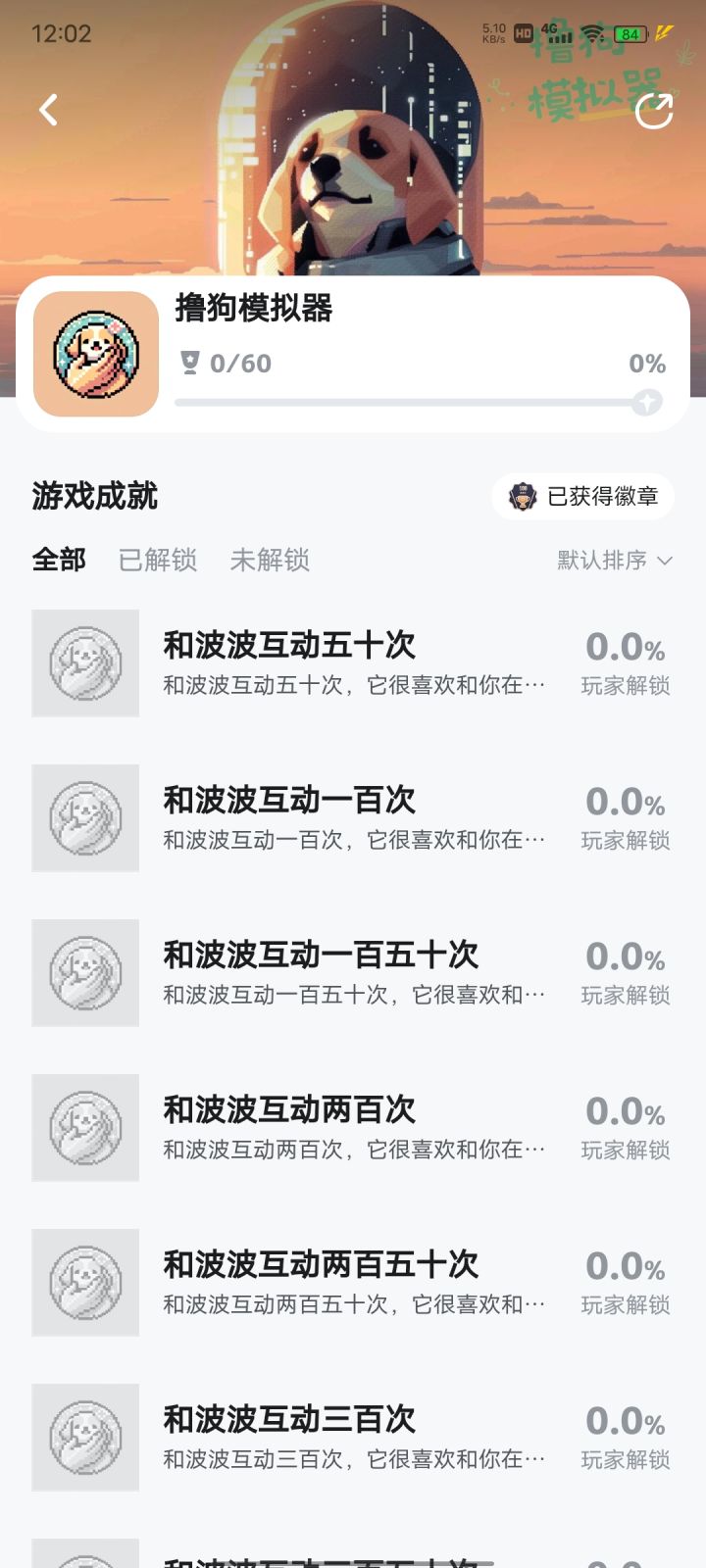Go back using the top-left arrow
The image size is (706, 1568).
tap(48, 110)
